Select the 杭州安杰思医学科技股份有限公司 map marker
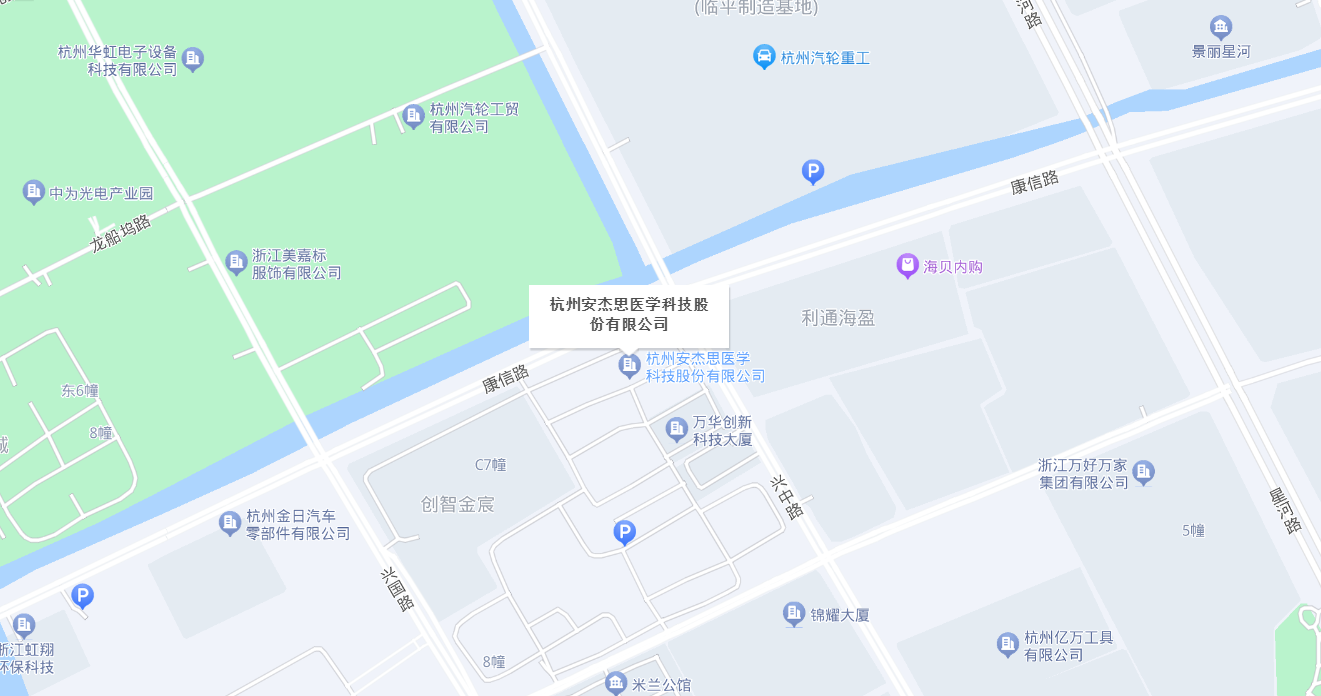 (x=629, y=367)
